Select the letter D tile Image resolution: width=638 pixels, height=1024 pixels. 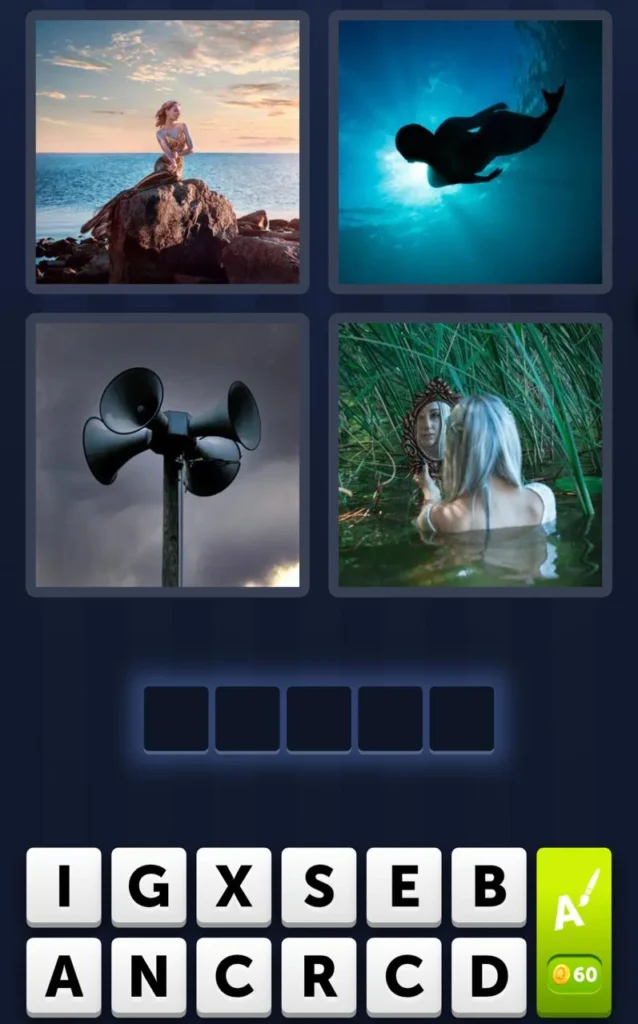coord(489,976)
